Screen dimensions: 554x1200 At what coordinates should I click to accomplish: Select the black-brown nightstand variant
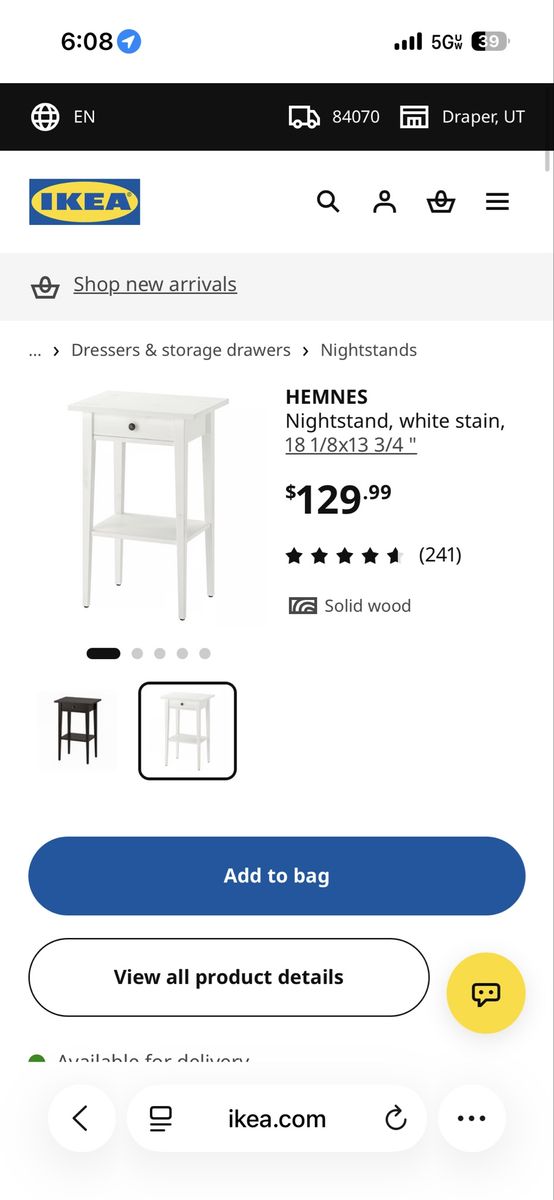point(78,731)
